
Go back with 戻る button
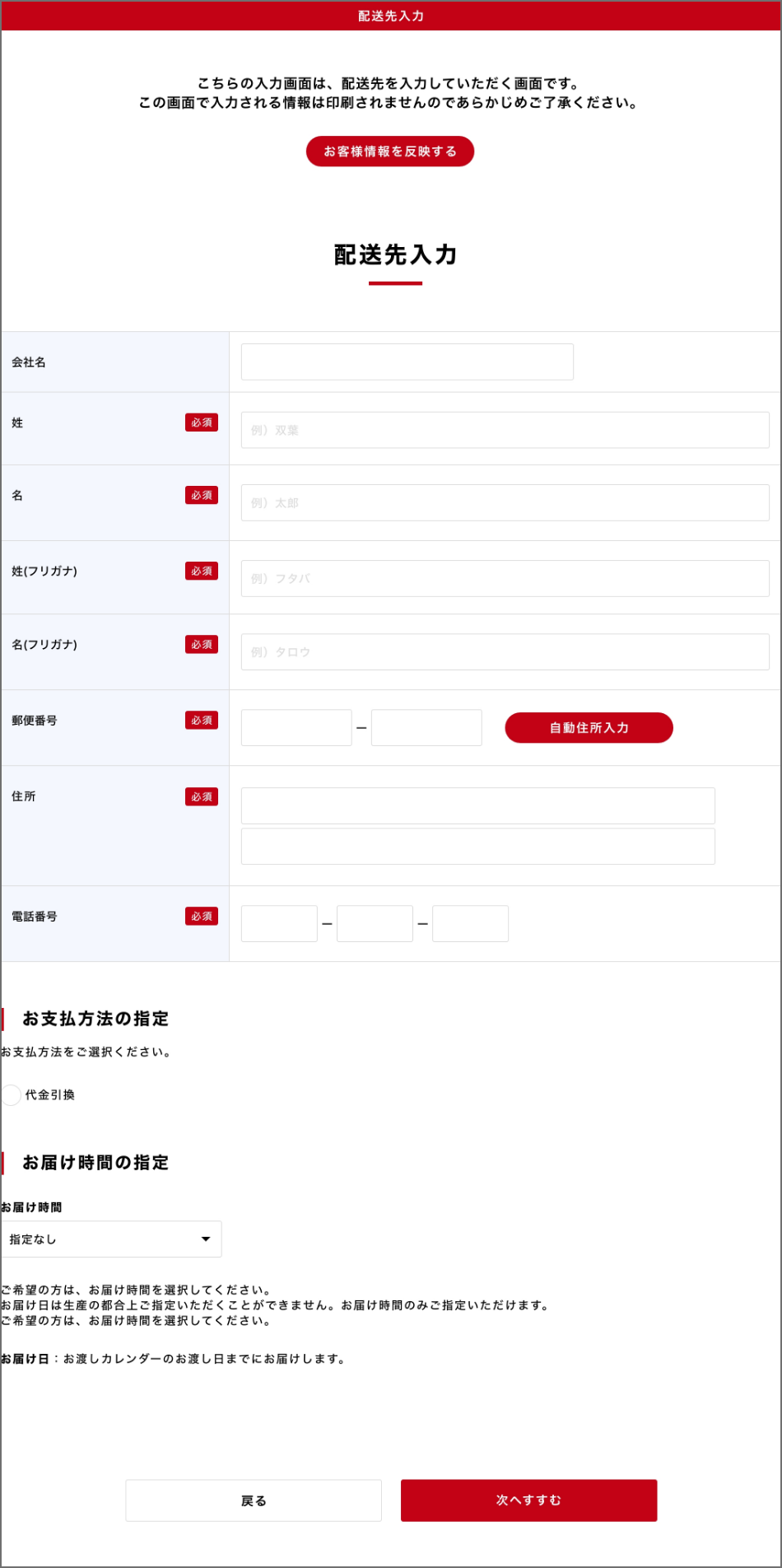click(x=254, y=1500)
